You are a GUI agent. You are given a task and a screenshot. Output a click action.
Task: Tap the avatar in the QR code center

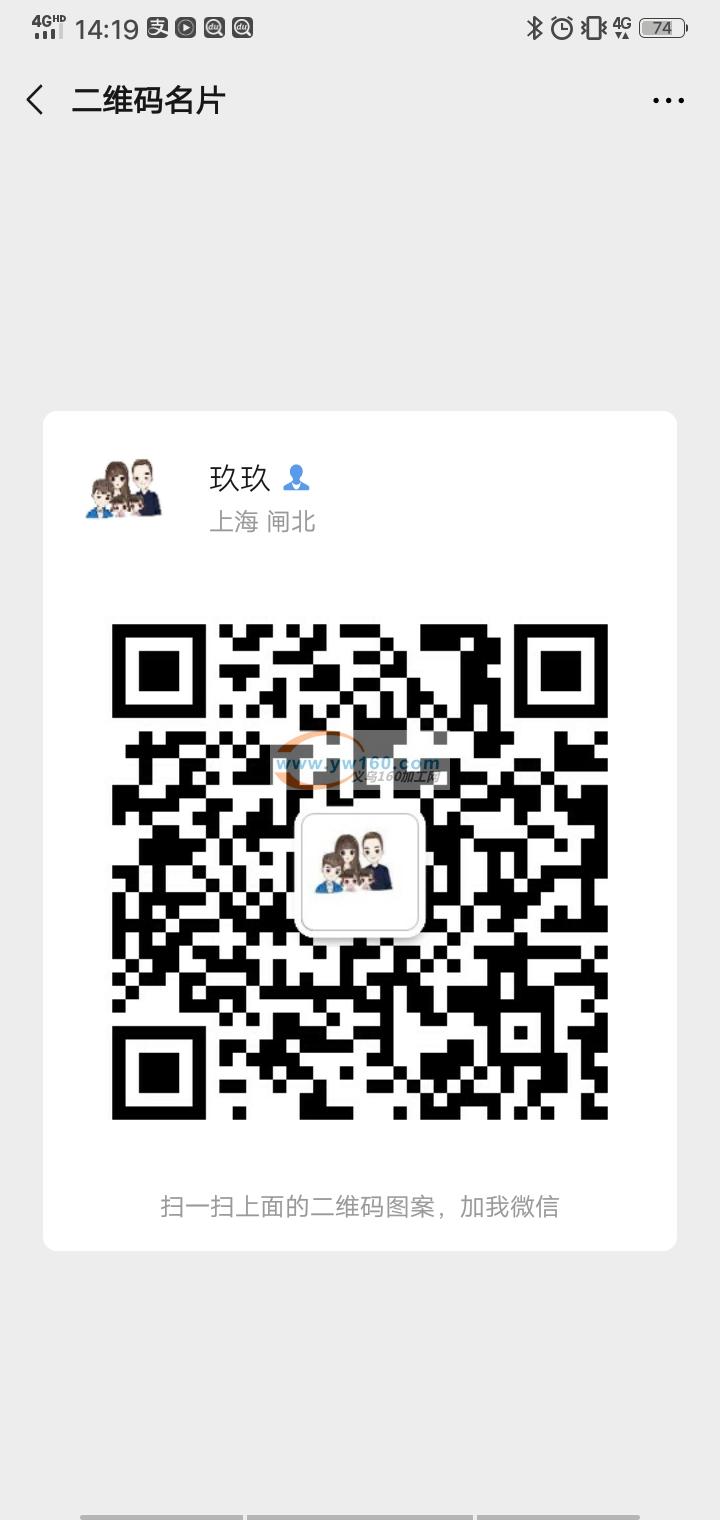tap(360, 872)
